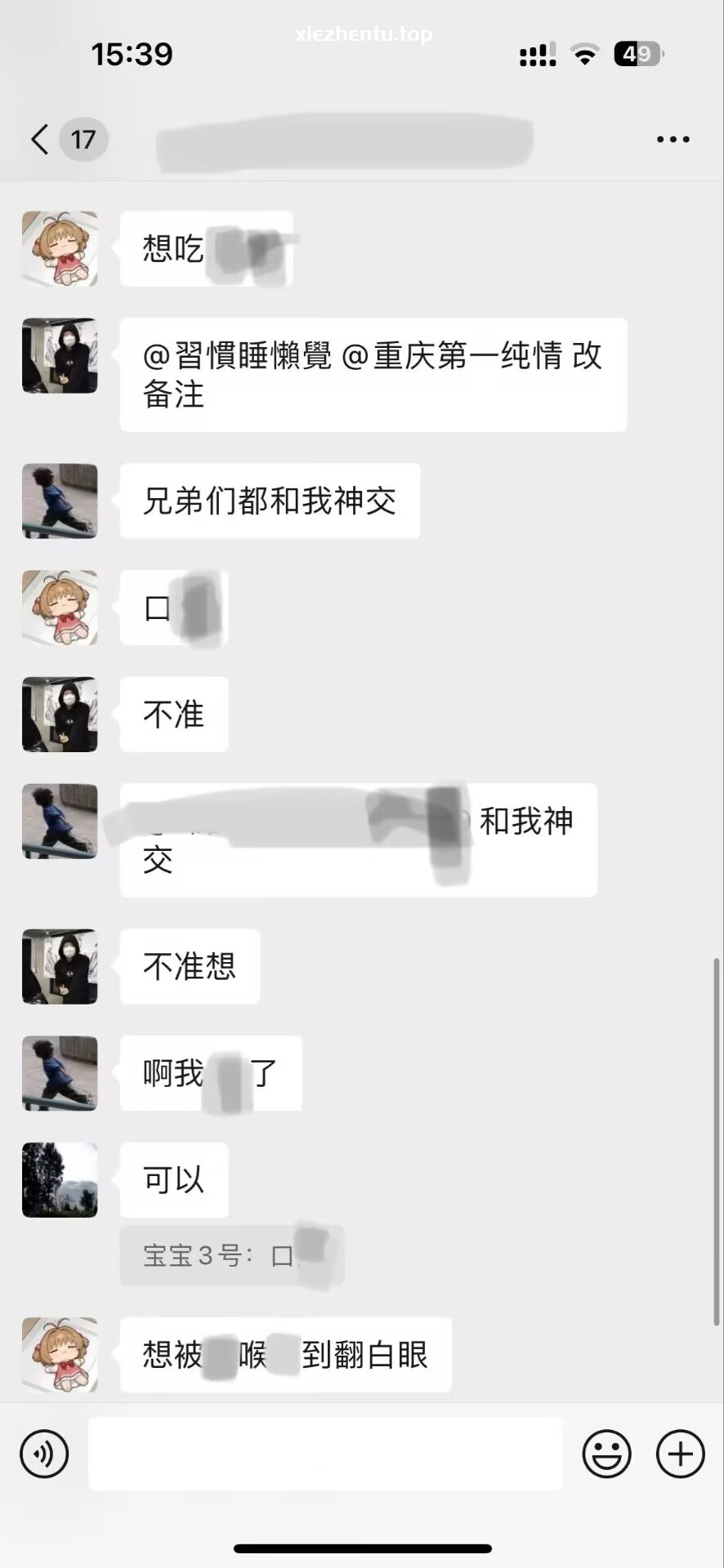
Task: Open the quoted 宝宝3号 reply reference
Action: tap(231, 1255)
